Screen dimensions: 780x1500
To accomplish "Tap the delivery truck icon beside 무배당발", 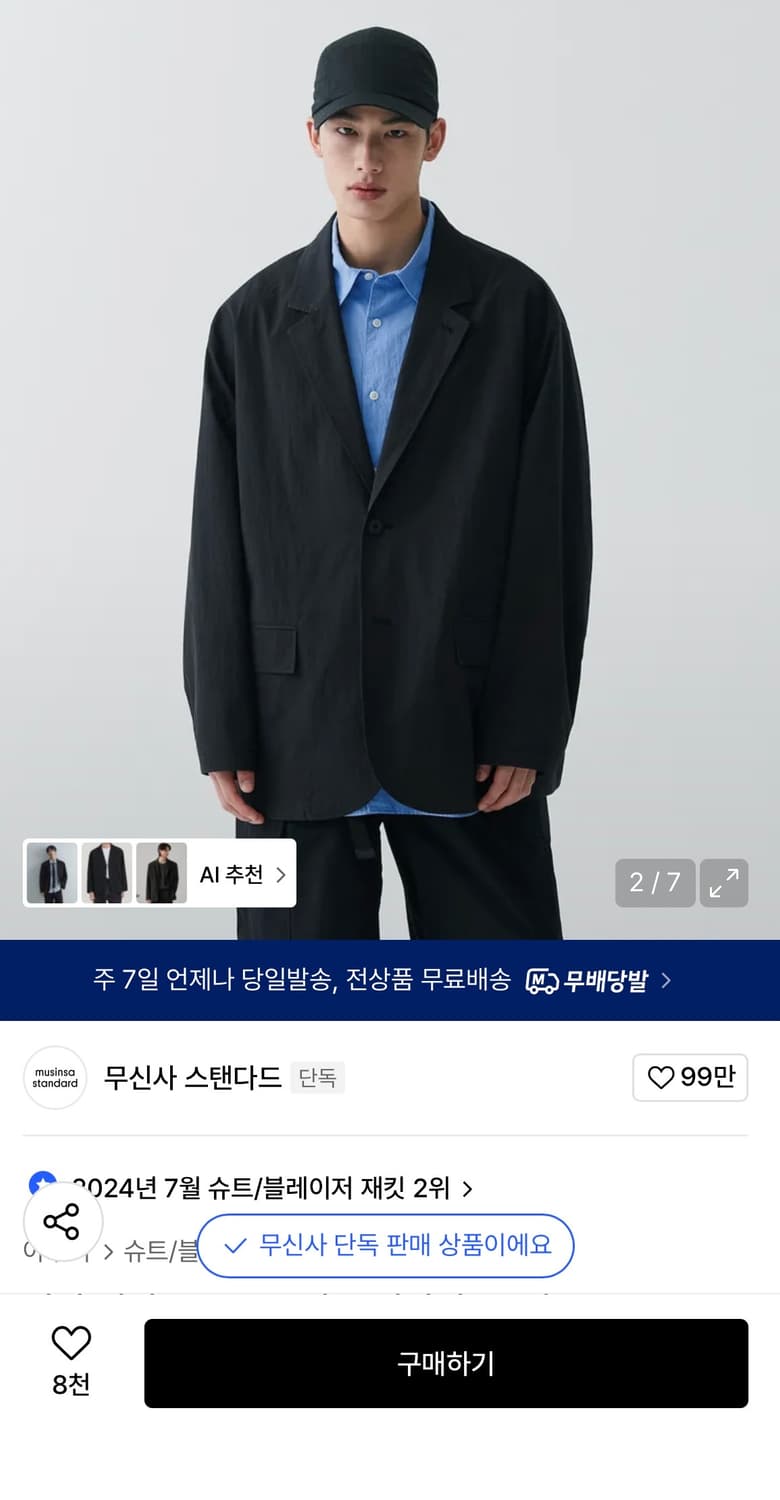I will 543,981.
